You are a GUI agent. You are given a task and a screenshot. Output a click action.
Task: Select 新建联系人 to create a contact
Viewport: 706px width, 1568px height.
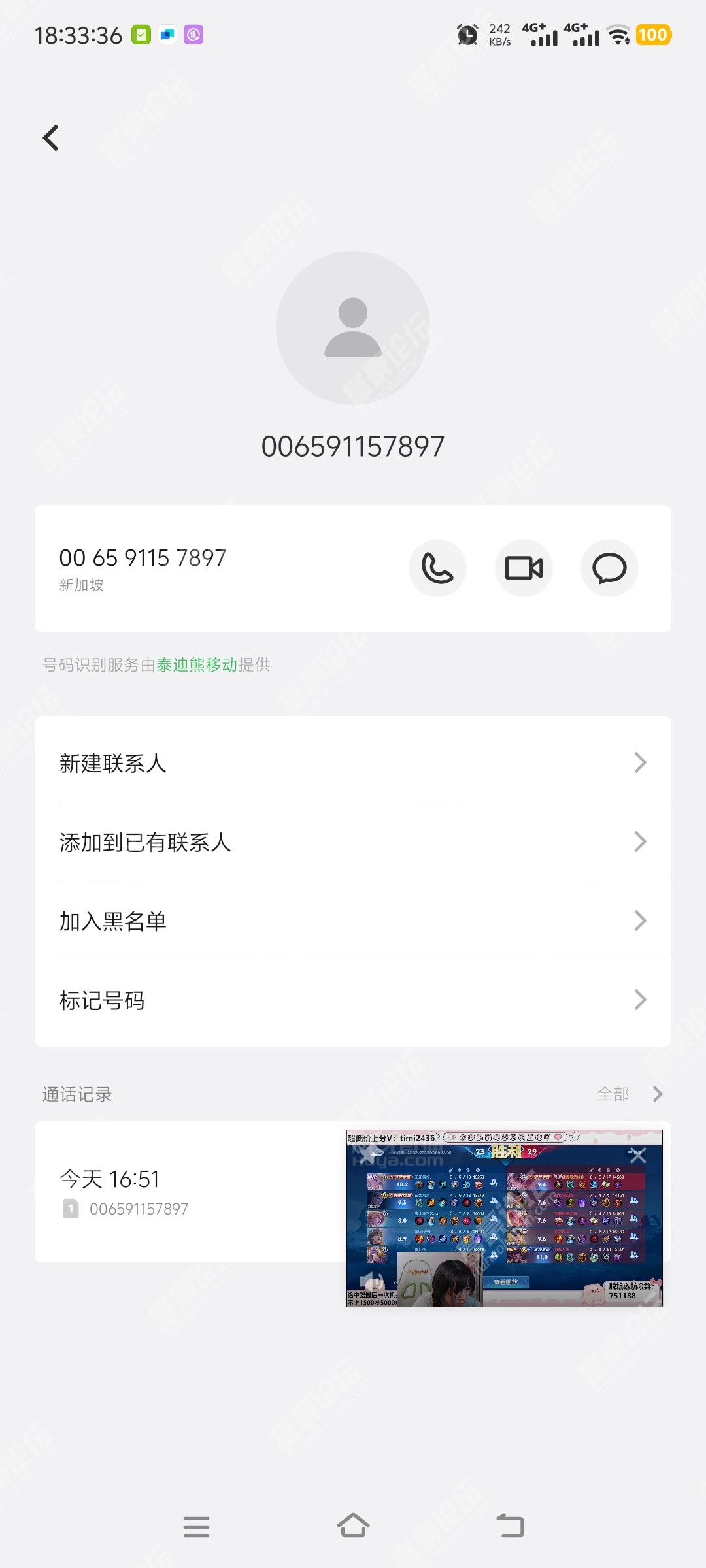[353, 762]
